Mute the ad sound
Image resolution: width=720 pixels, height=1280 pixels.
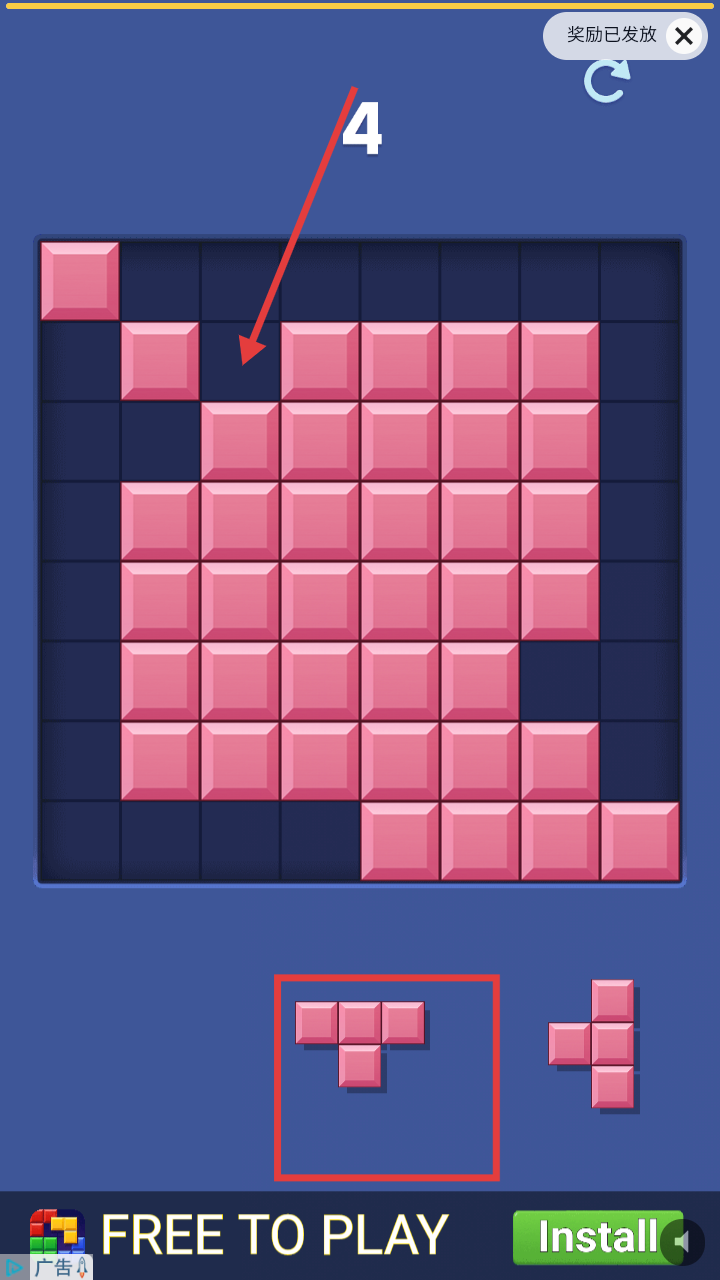click(x=682, y=1242)
